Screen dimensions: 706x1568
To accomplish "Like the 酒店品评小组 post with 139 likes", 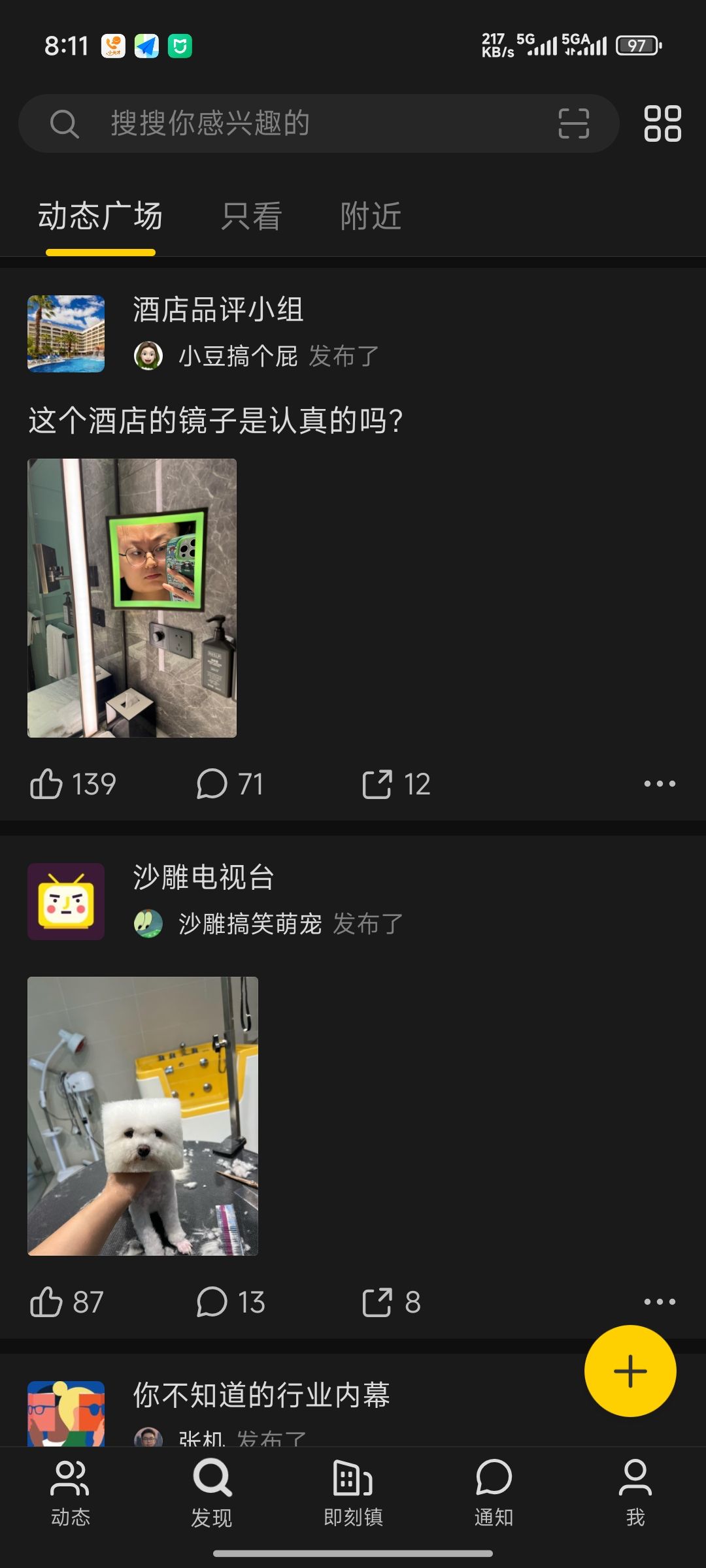I will click(x=73, y=784).
